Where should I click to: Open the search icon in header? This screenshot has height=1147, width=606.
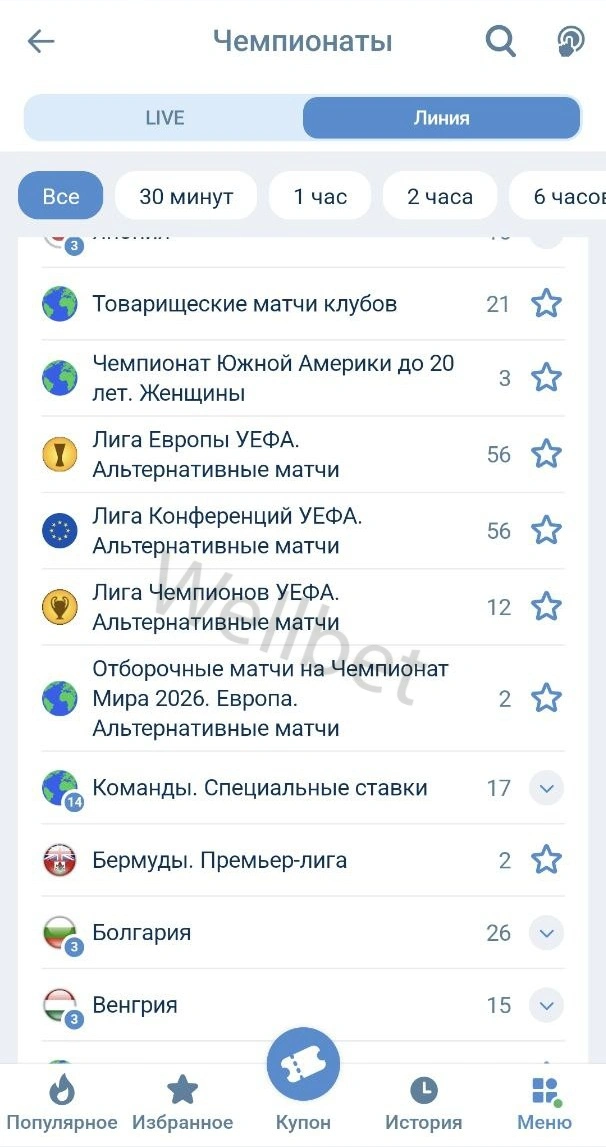[x=501, y=41]
